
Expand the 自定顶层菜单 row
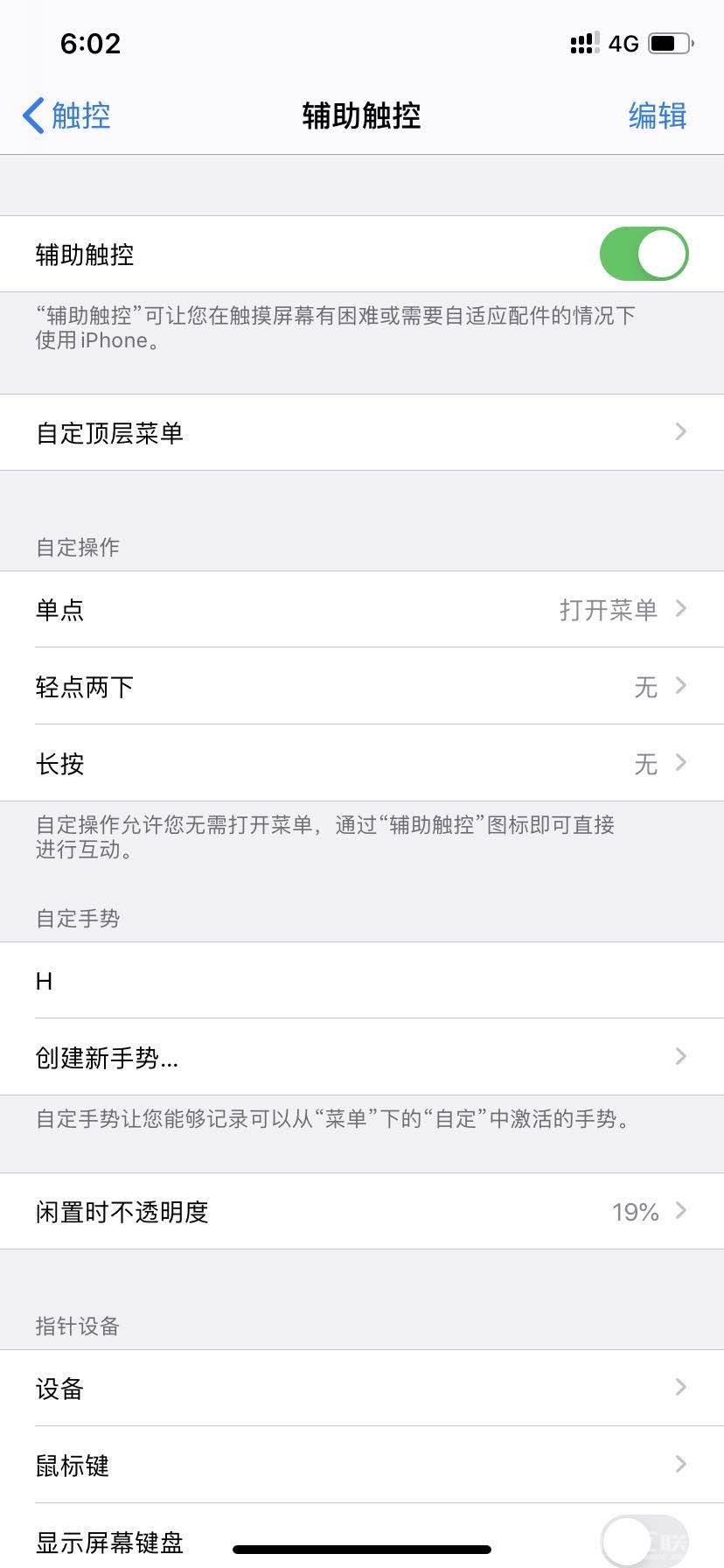362,432
